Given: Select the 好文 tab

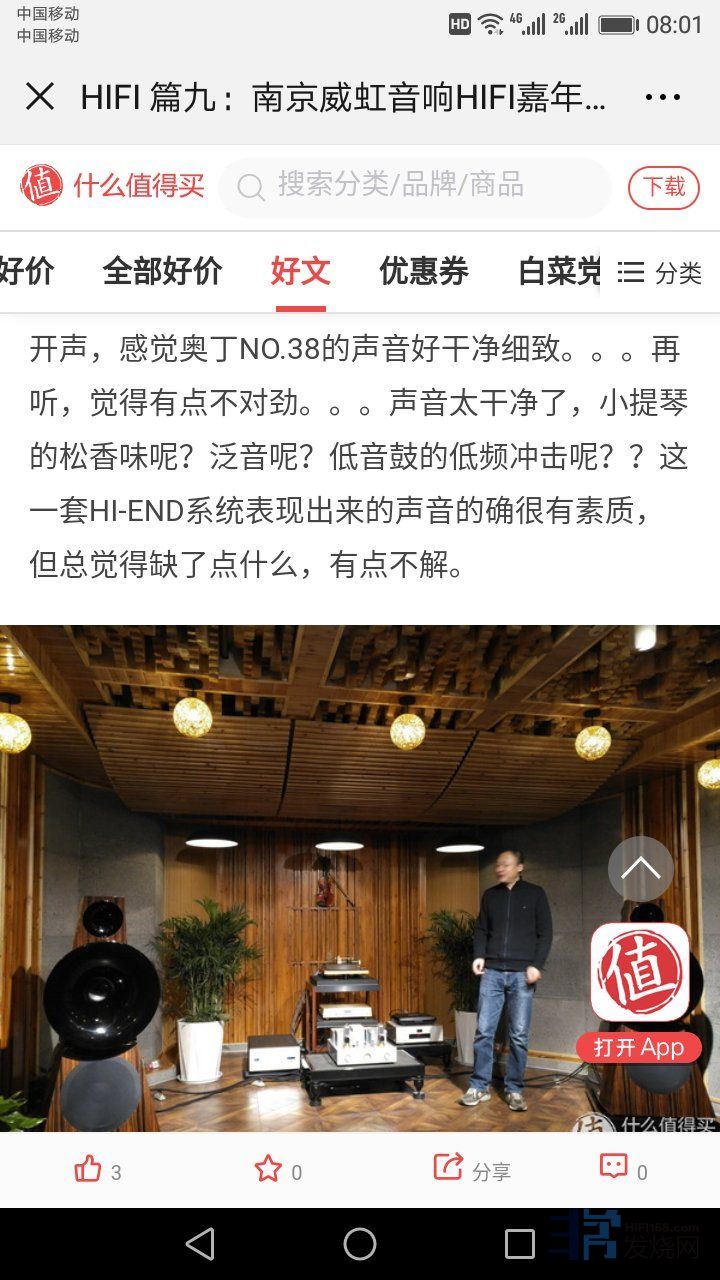Looking at the screenshot, I should click(300, 271).
